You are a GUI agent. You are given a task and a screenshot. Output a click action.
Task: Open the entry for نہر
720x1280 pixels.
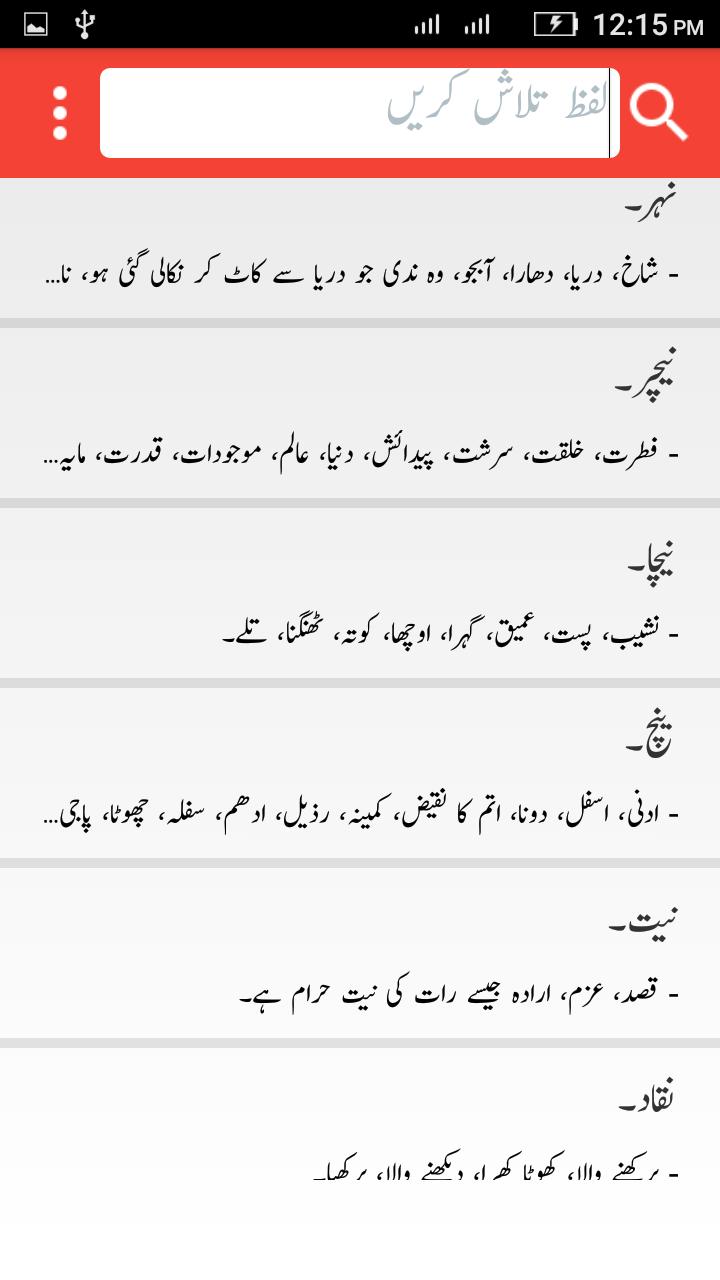point(360,249)
